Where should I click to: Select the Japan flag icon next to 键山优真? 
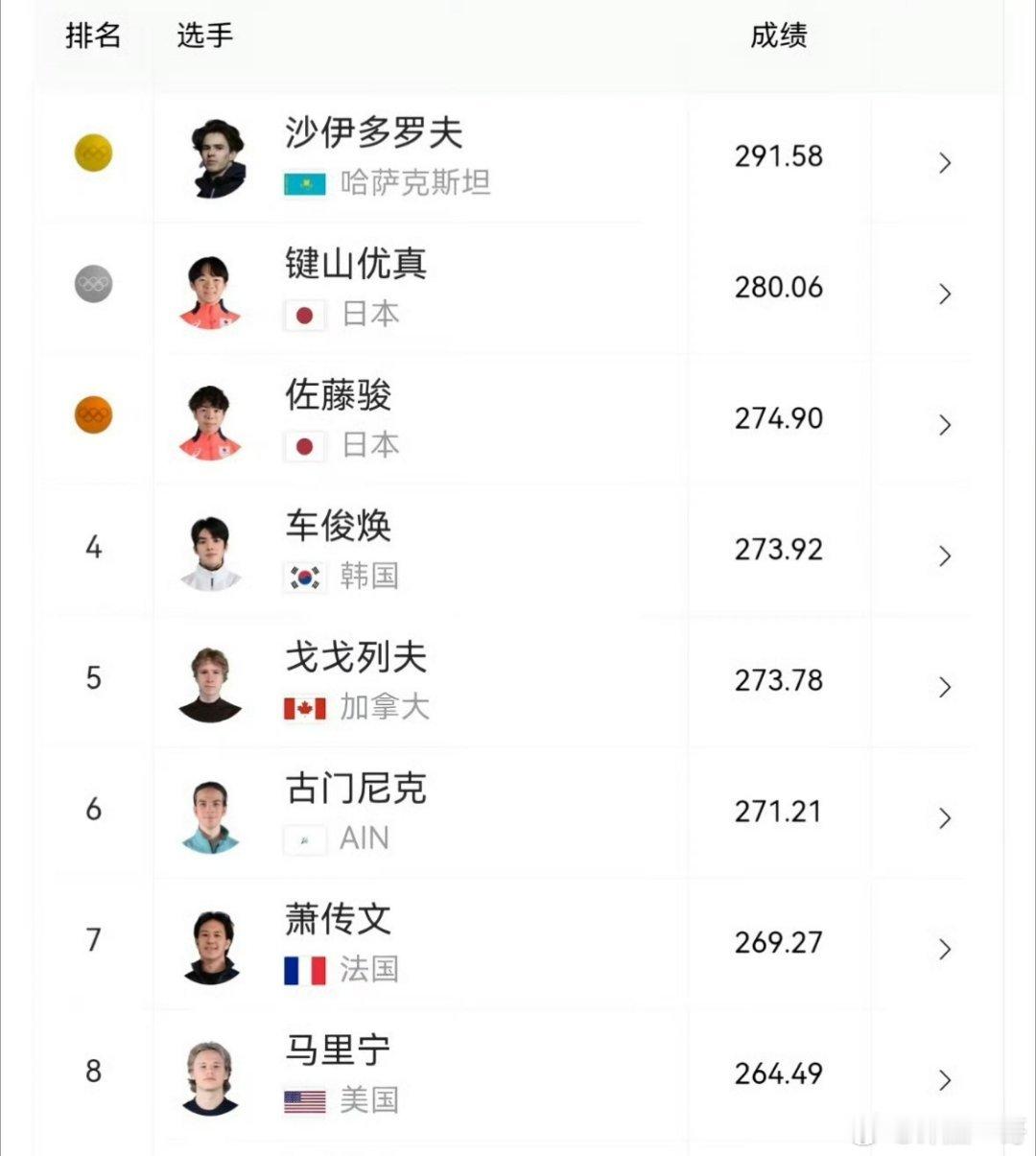304,314
